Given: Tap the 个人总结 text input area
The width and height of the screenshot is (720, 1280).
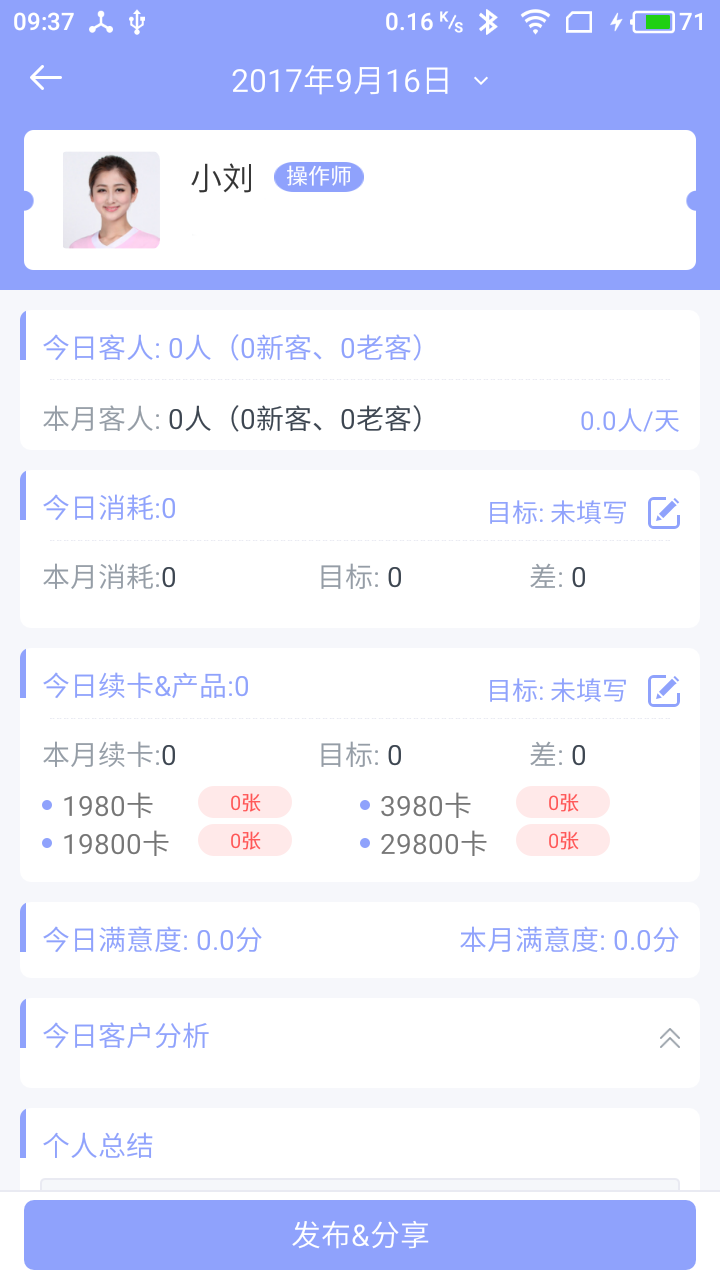Looking at the screenshot, I should 360,1192.
